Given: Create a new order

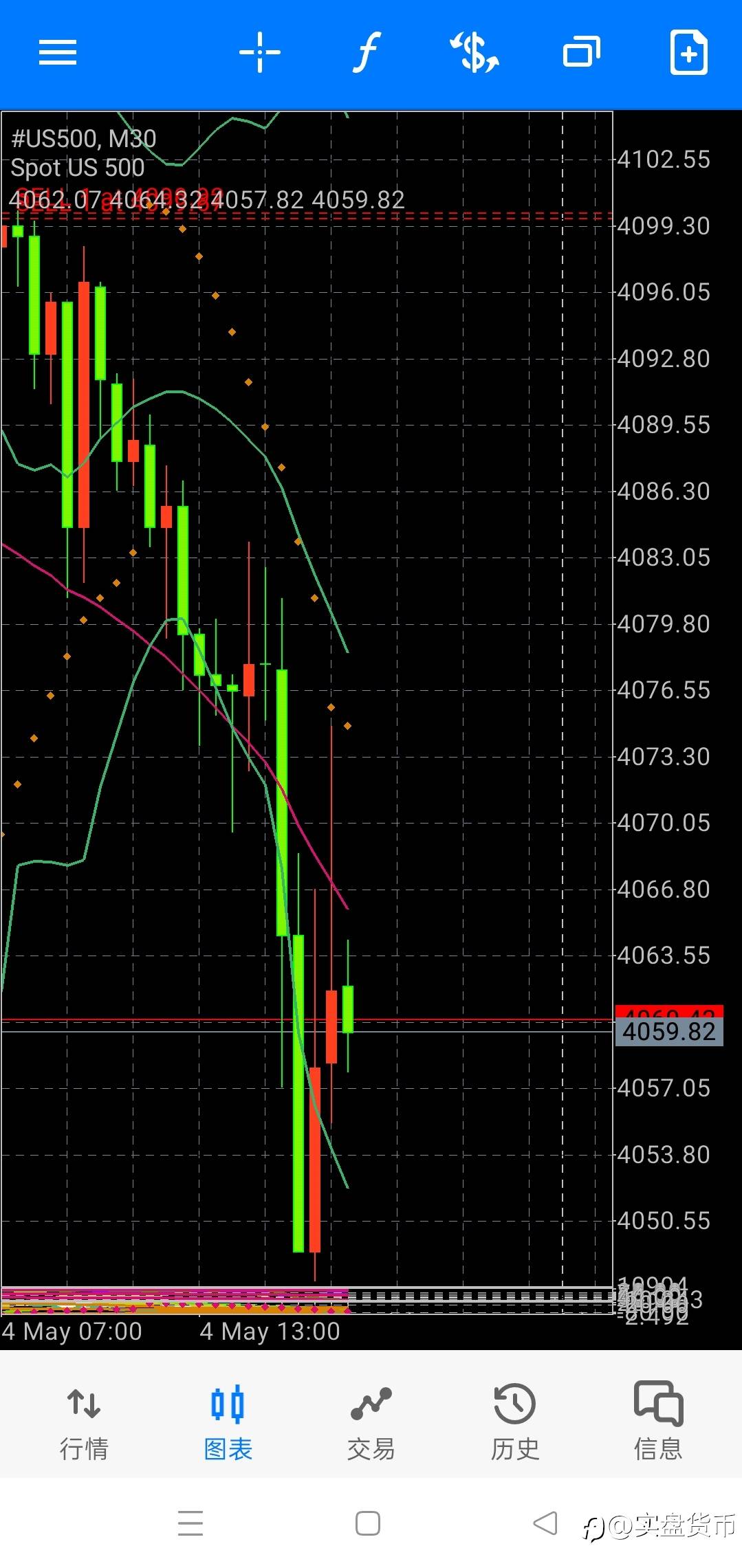Looking at the screenshot, I should click(689, 52).
